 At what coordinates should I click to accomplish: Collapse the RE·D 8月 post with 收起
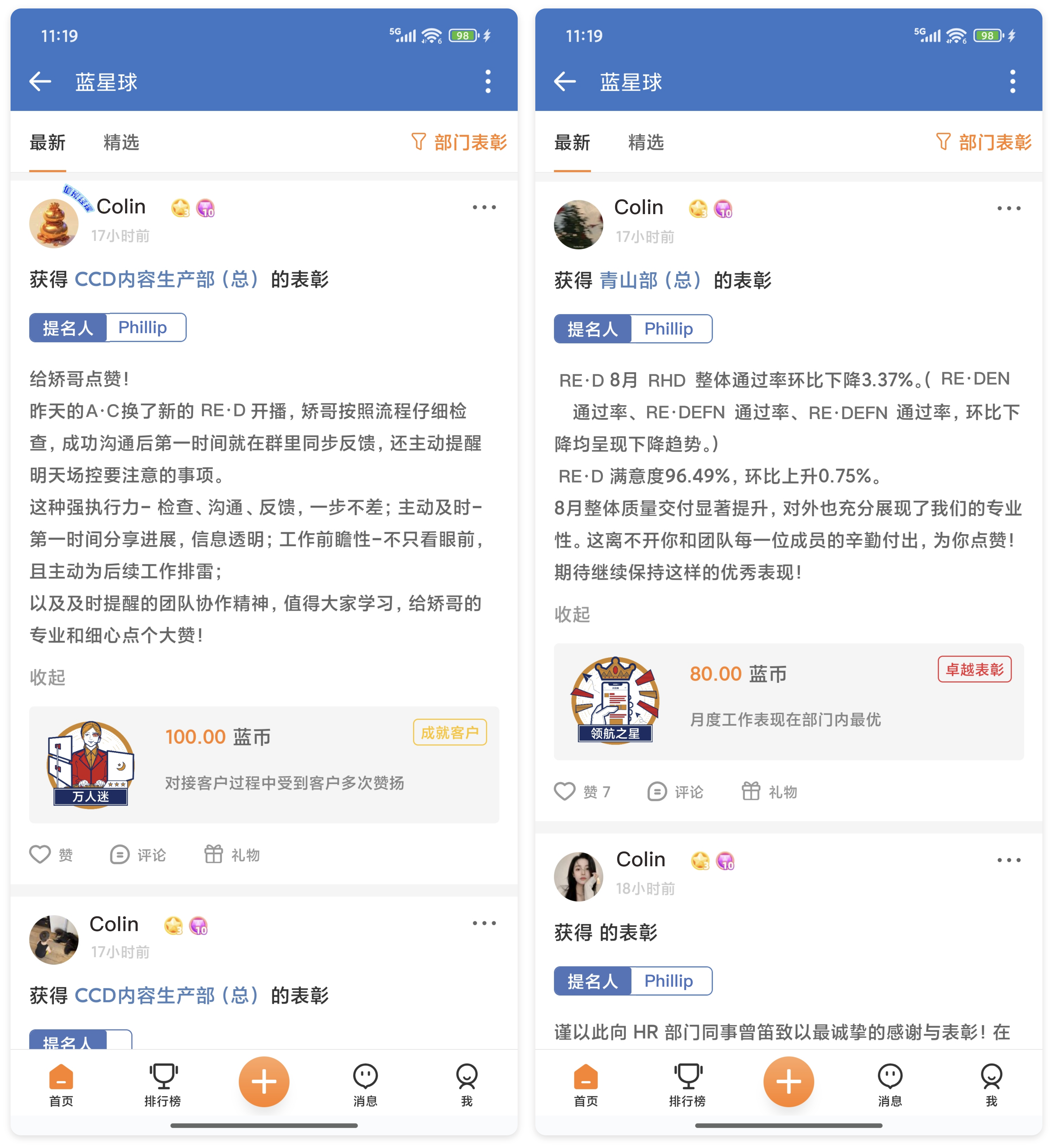click(x=572, y=614)
